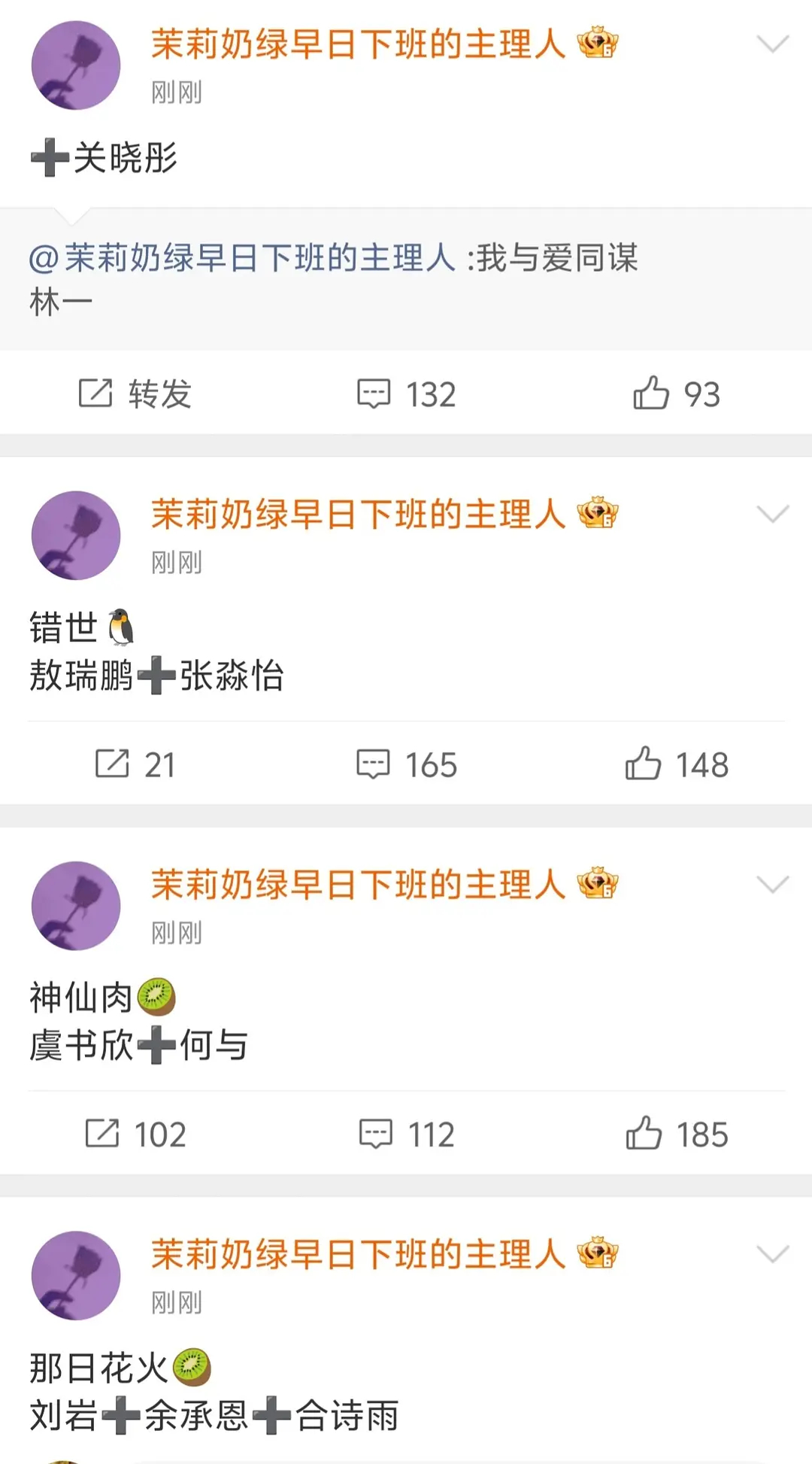The width and height of the screenshot is (812, 1464).
Task: Click the crown badge on the 神仙肉 post
Action: pos(598,884)
